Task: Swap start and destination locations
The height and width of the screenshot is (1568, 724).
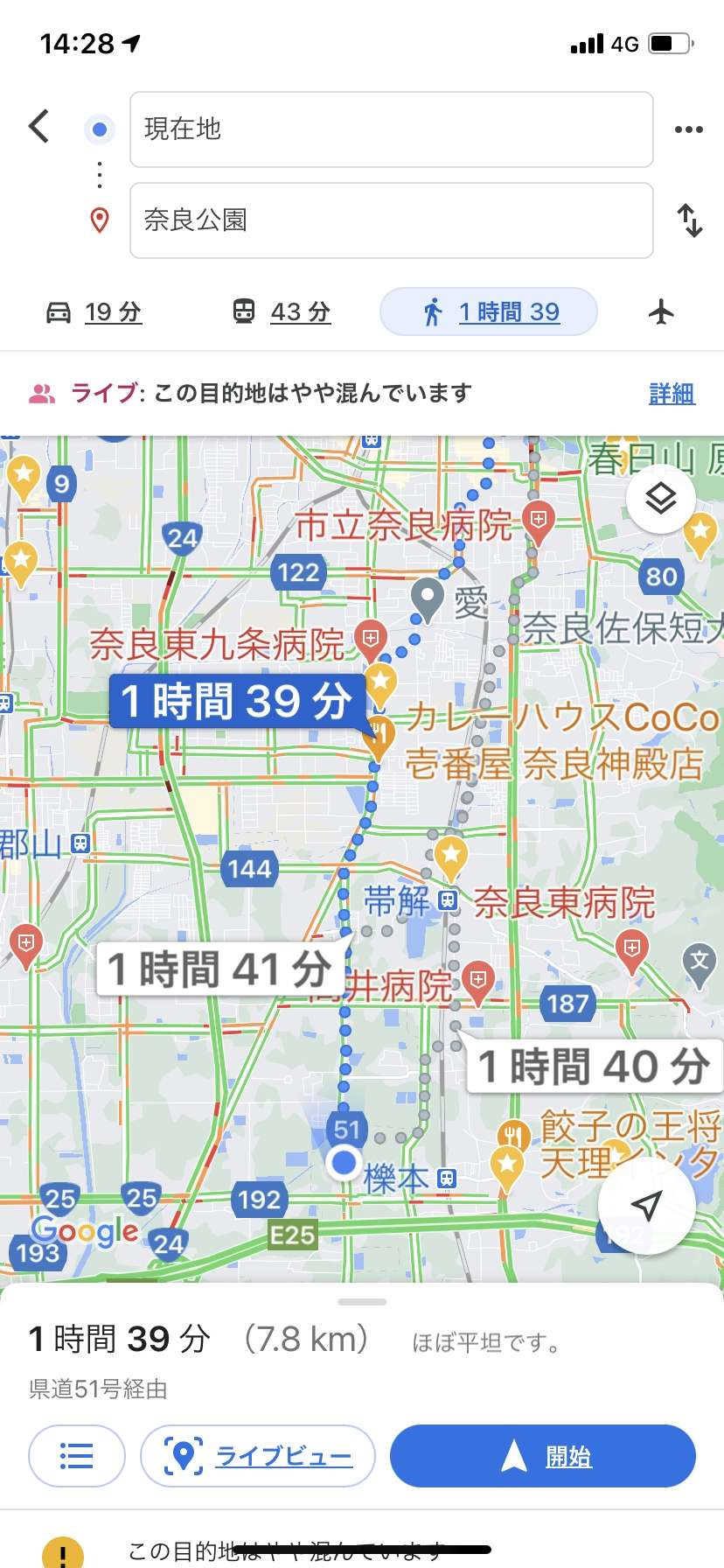Action: point(690,220)
